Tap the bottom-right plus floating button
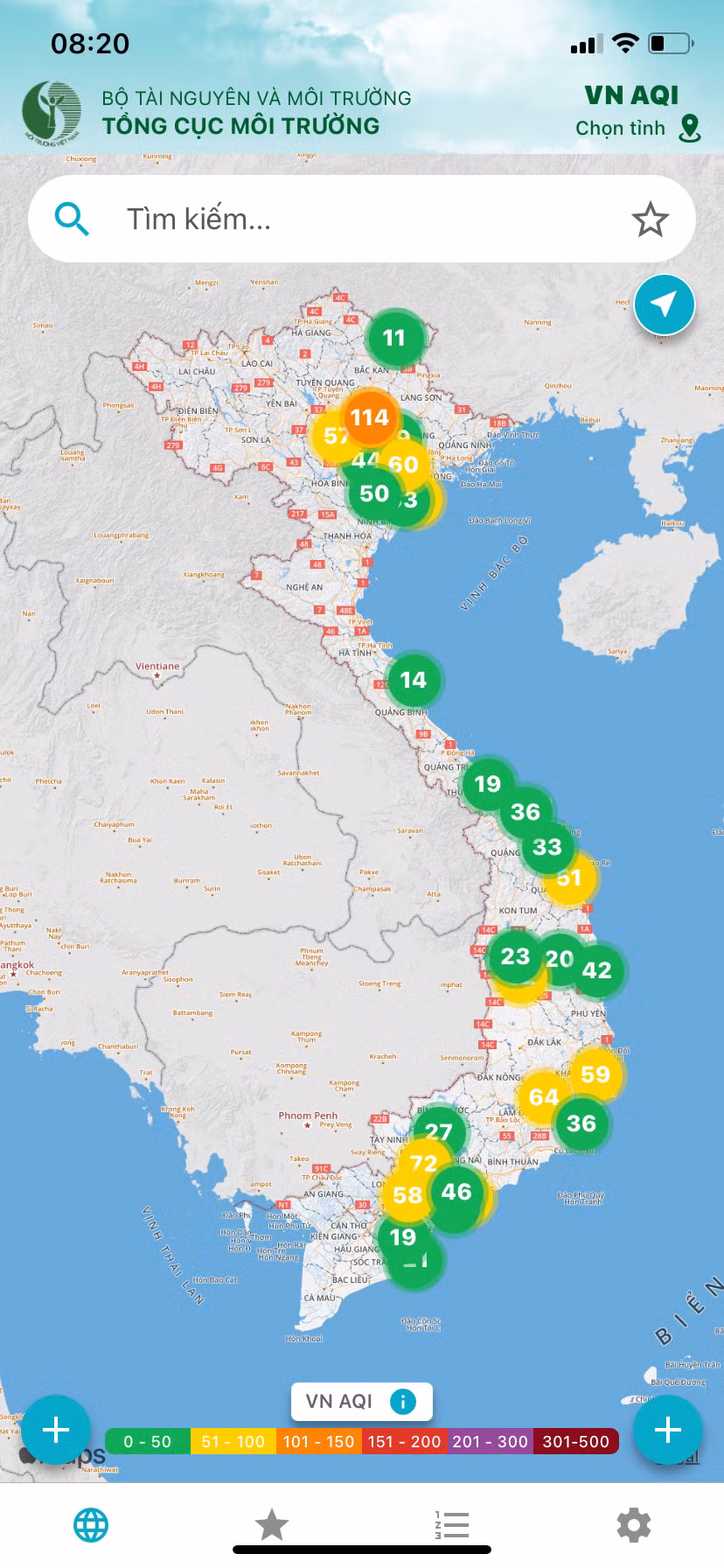 coord(668,1430)
